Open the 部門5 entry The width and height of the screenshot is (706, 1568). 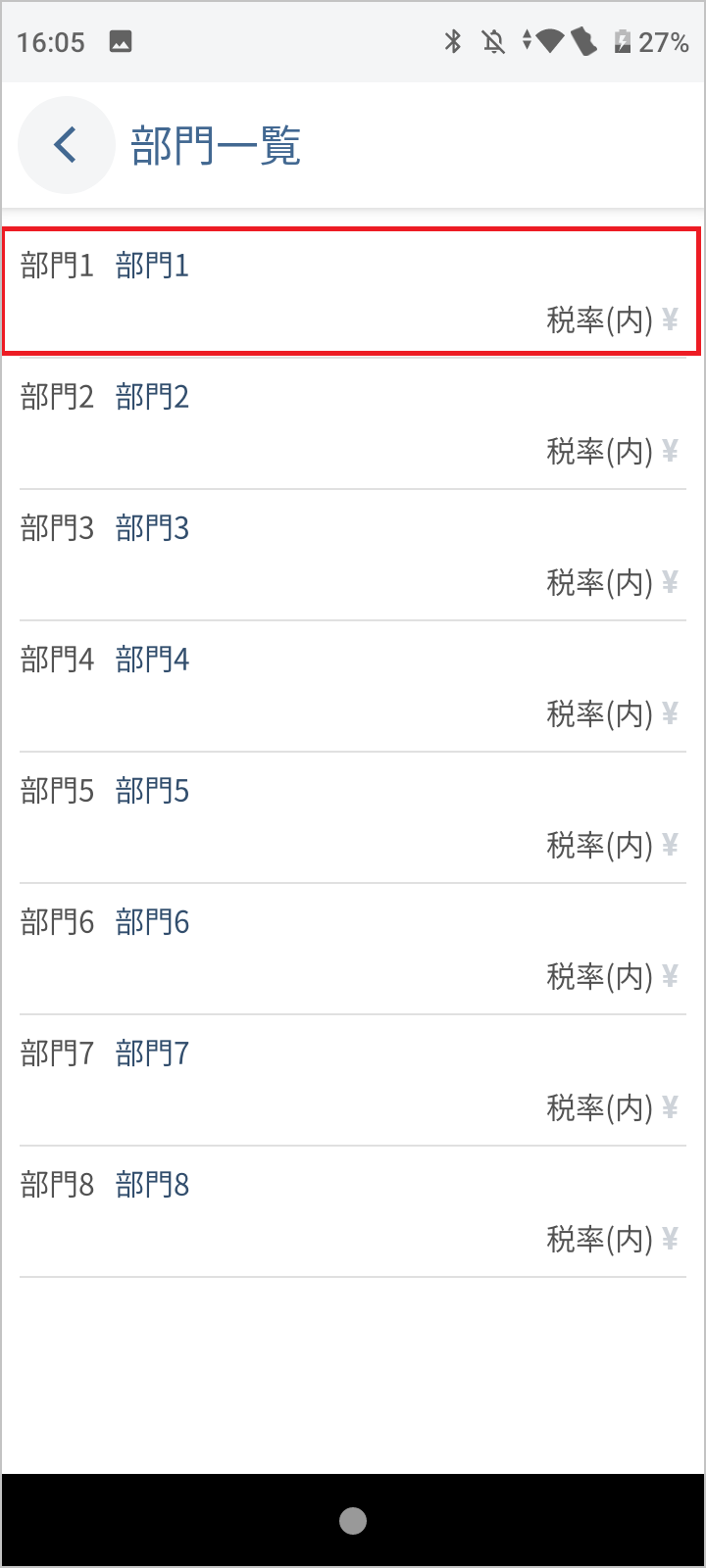coord(351,817)
